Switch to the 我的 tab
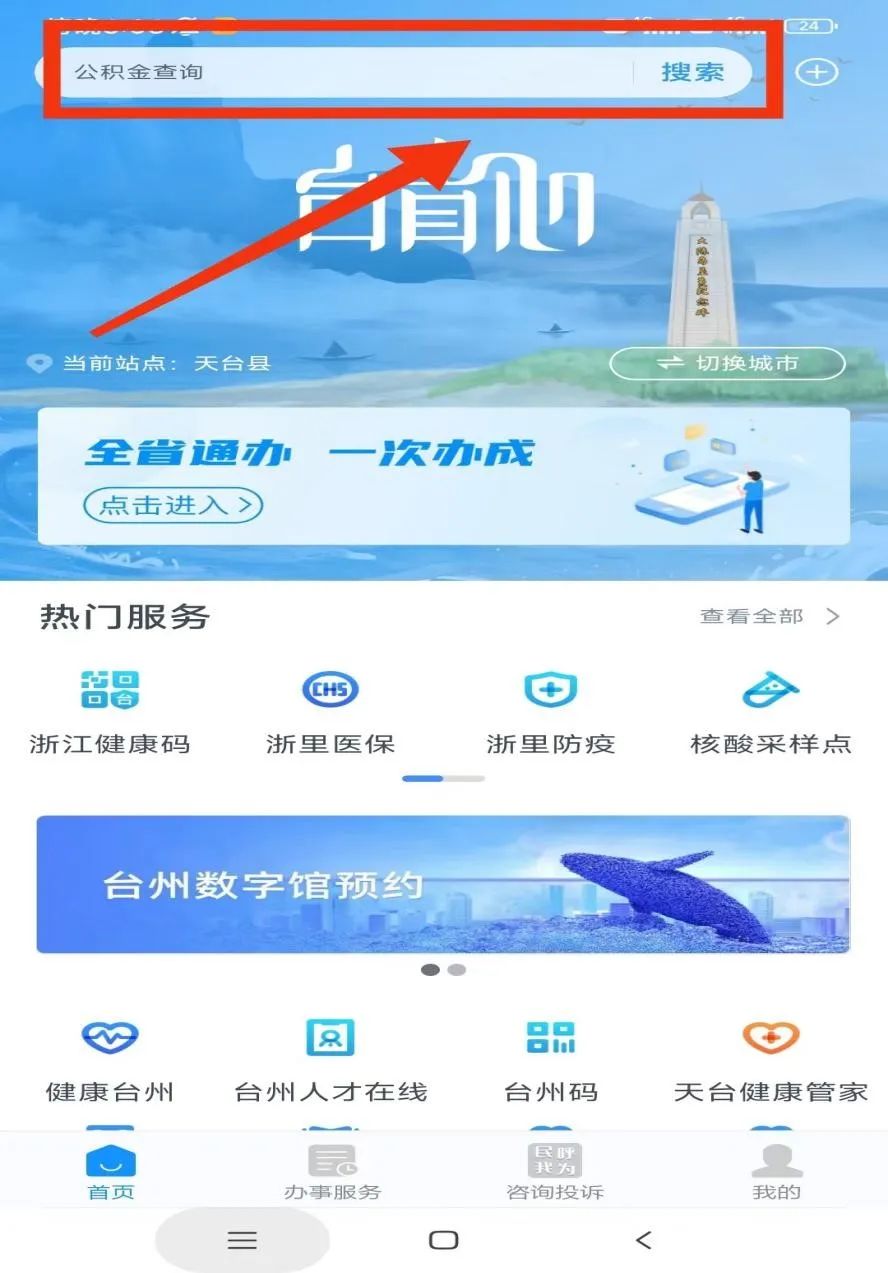888x1273 pixels. [x=776, y=1171]
